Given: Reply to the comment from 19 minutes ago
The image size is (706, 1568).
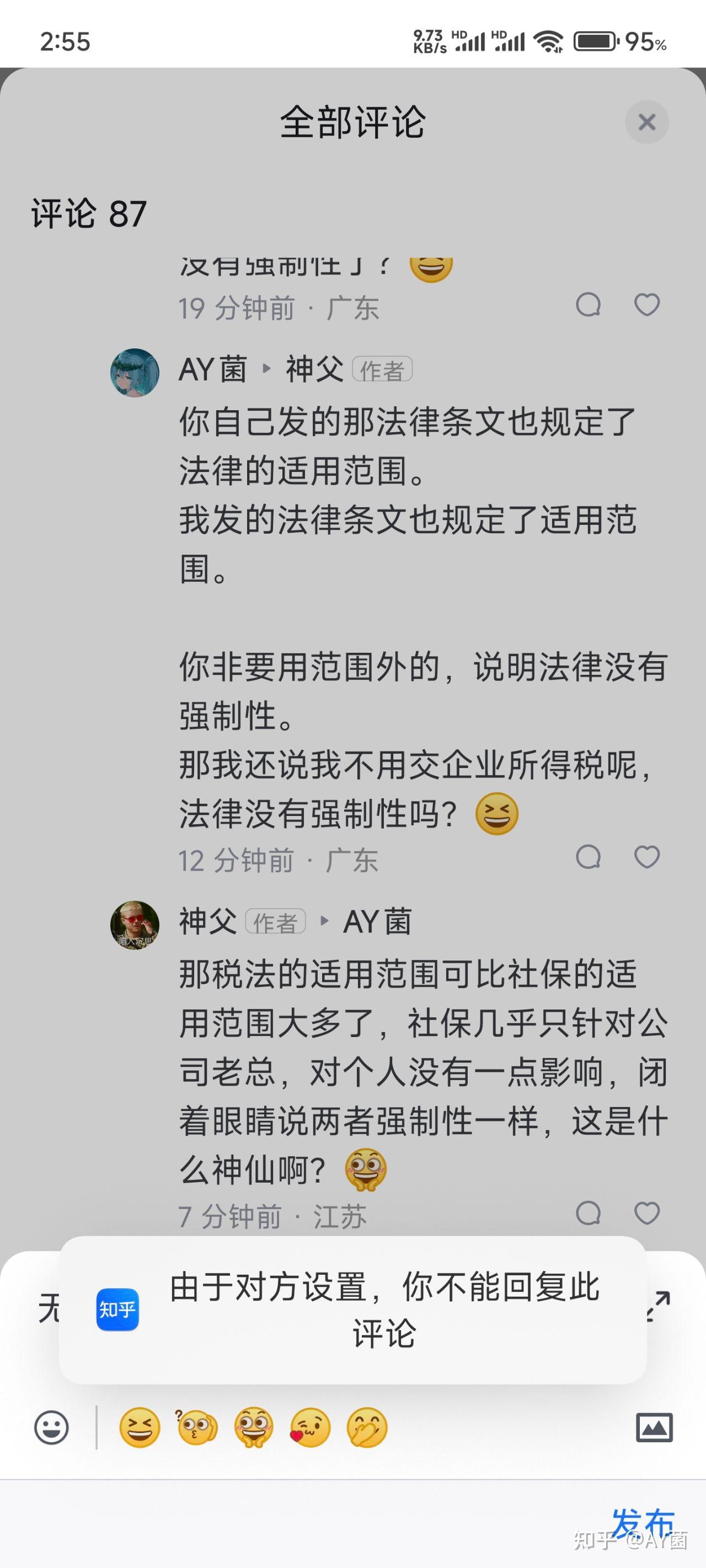Looking at the screenshot, I should pos(588,304).
